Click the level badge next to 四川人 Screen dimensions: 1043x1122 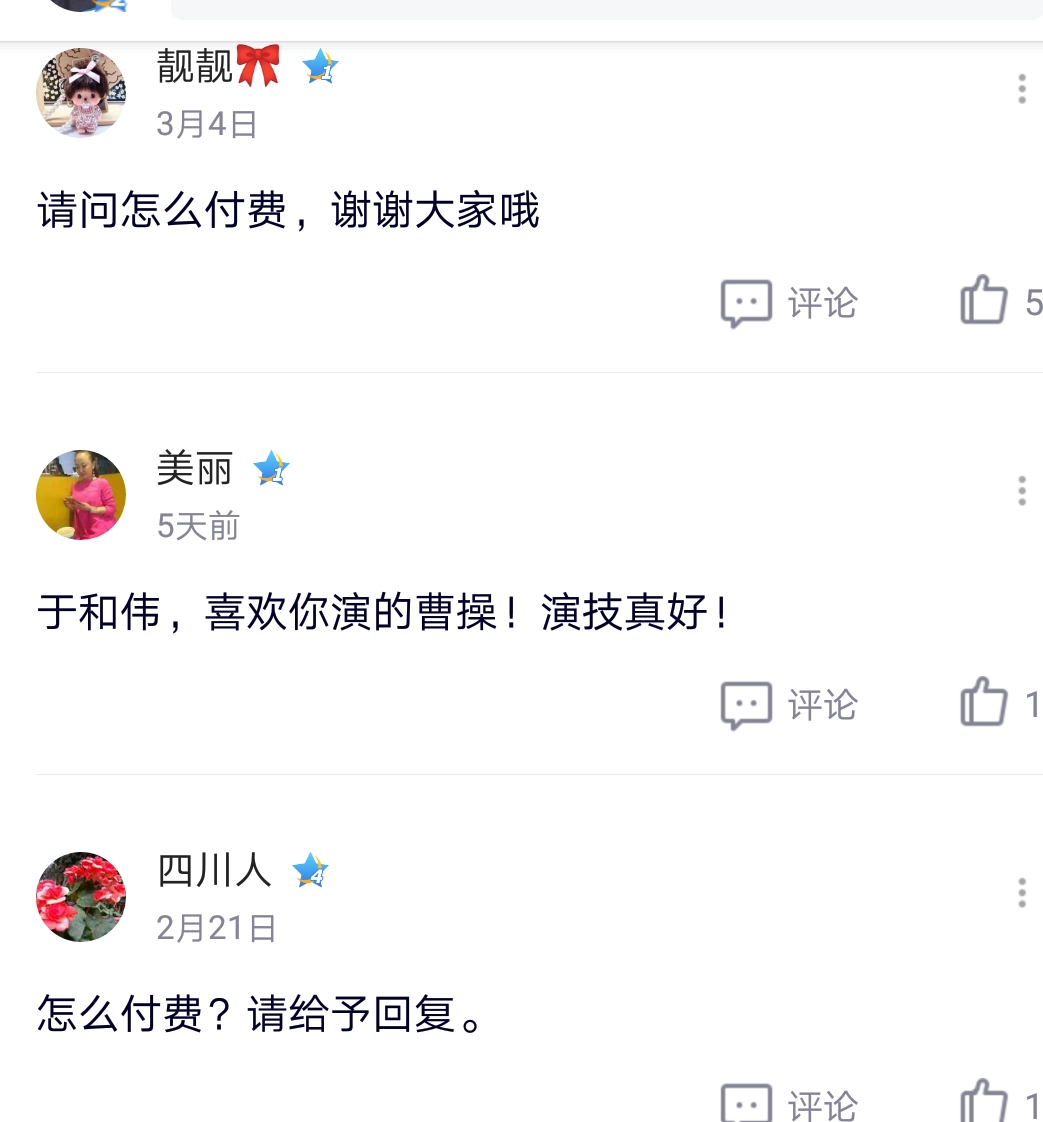click(309, 870)
